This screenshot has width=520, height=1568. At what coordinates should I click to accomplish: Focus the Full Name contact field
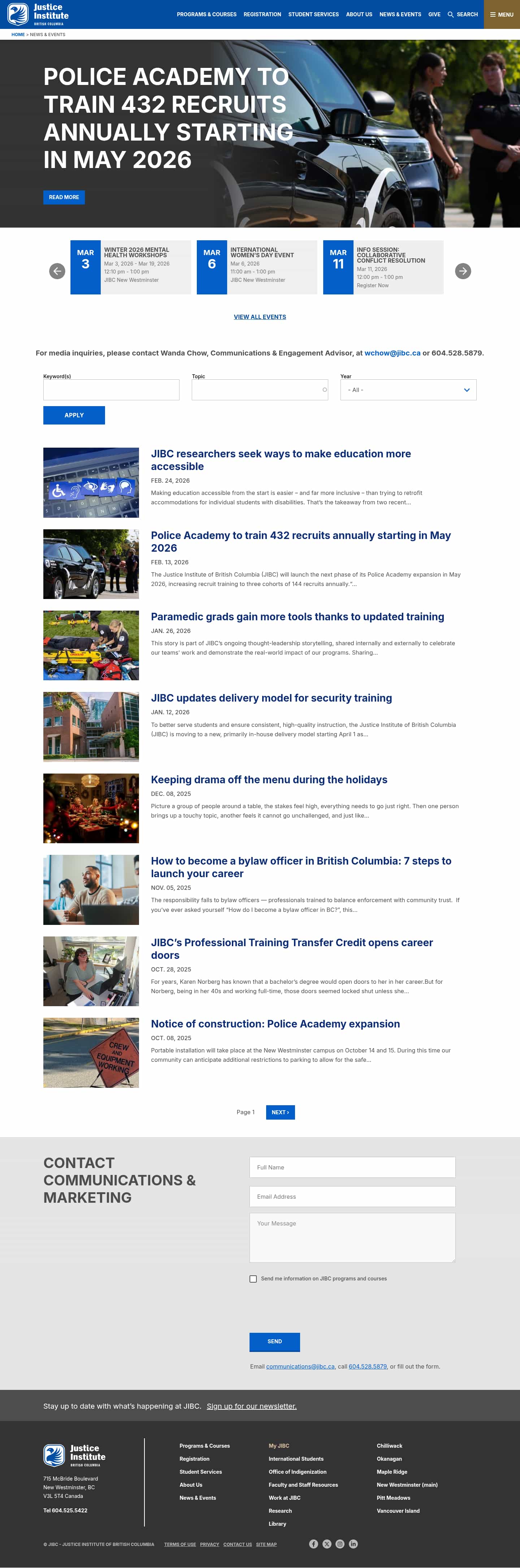click(352, 1167)
